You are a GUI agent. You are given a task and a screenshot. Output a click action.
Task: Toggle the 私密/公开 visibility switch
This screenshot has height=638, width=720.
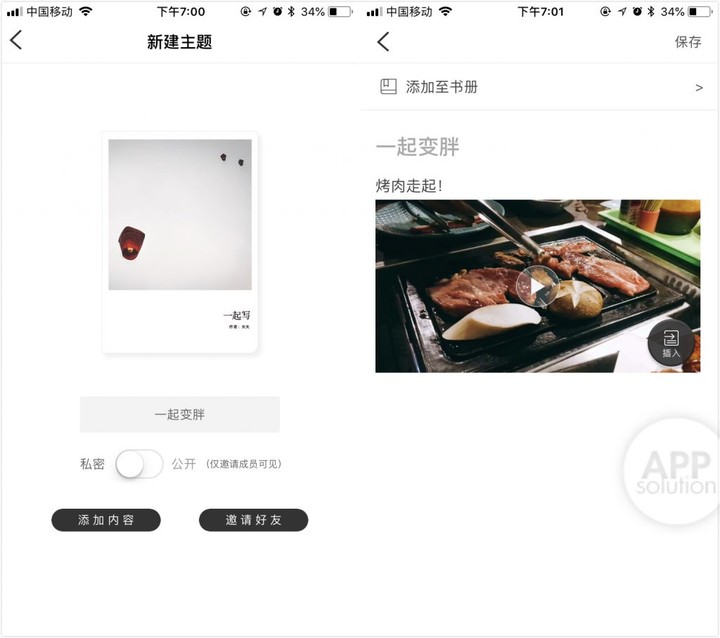tap(138, 464)
